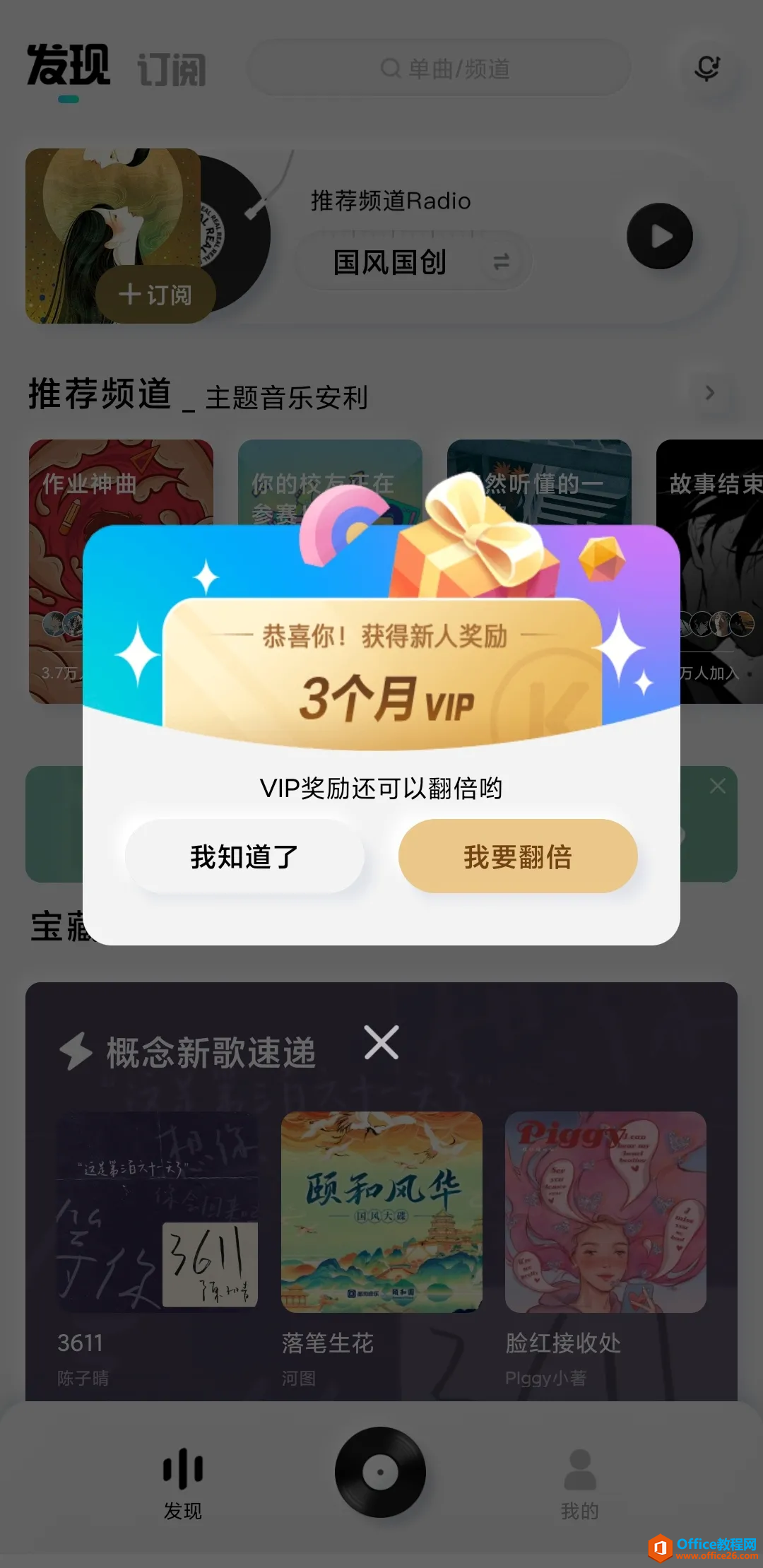Shuffle the 国风国创 channel selector
Viewport: 763px width, 1568px height.
coord(501,262)
